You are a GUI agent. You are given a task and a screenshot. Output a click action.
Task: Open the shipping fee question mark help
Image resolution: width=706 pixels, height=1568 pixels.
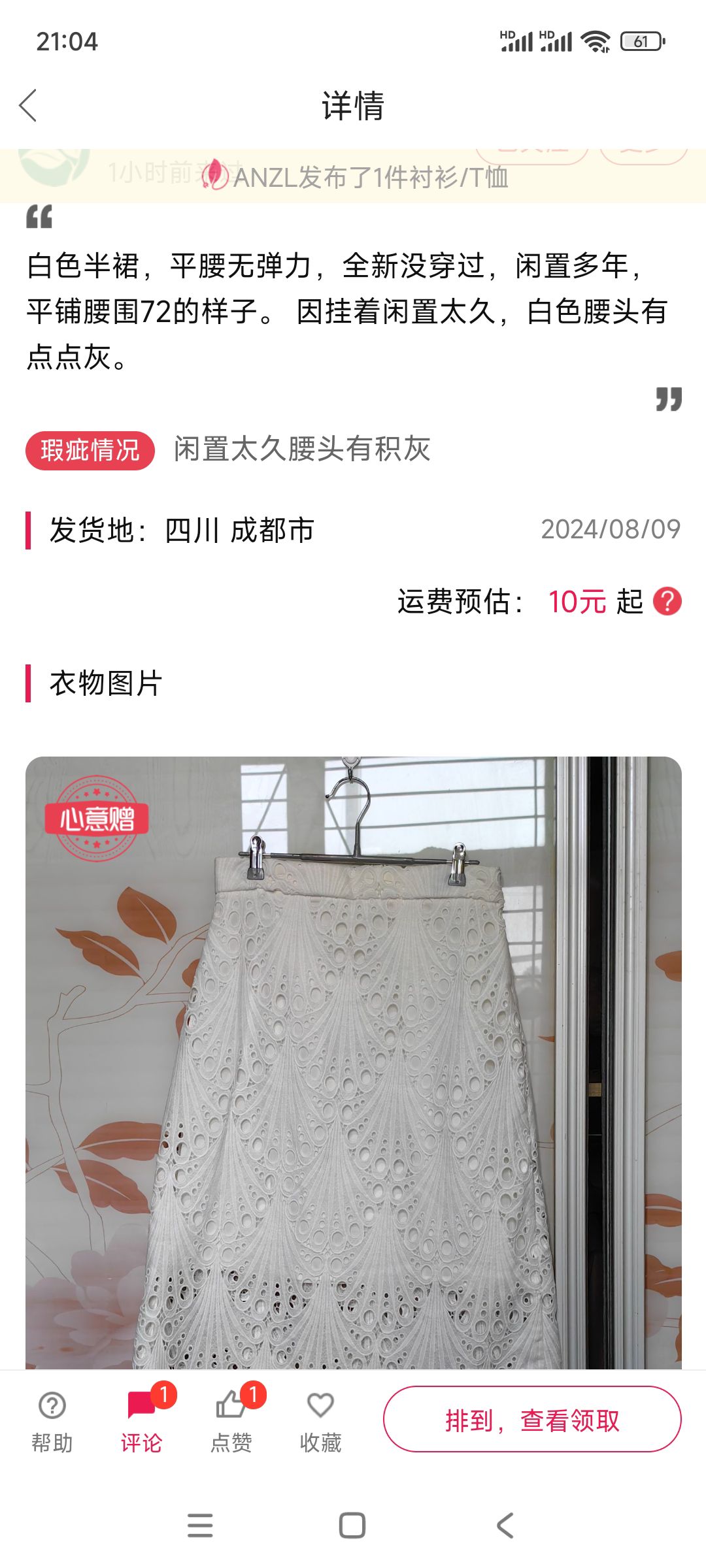pyautogui.click(x=667, y=601)
